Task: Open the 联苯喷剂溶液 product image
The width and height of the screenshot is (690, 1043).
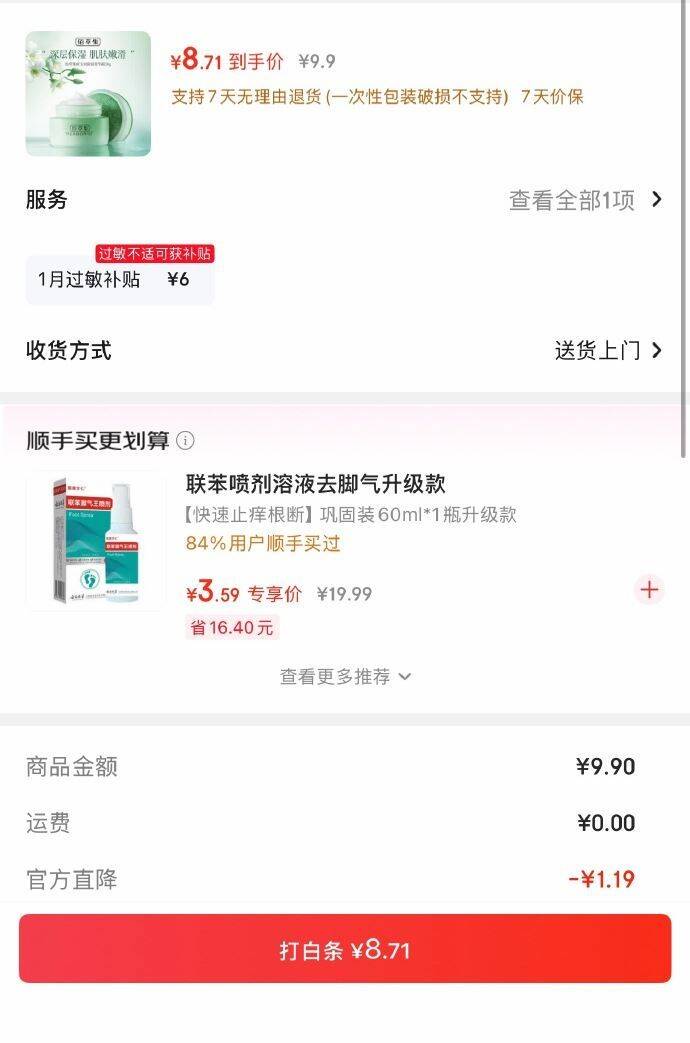Action: click(95, 541)
